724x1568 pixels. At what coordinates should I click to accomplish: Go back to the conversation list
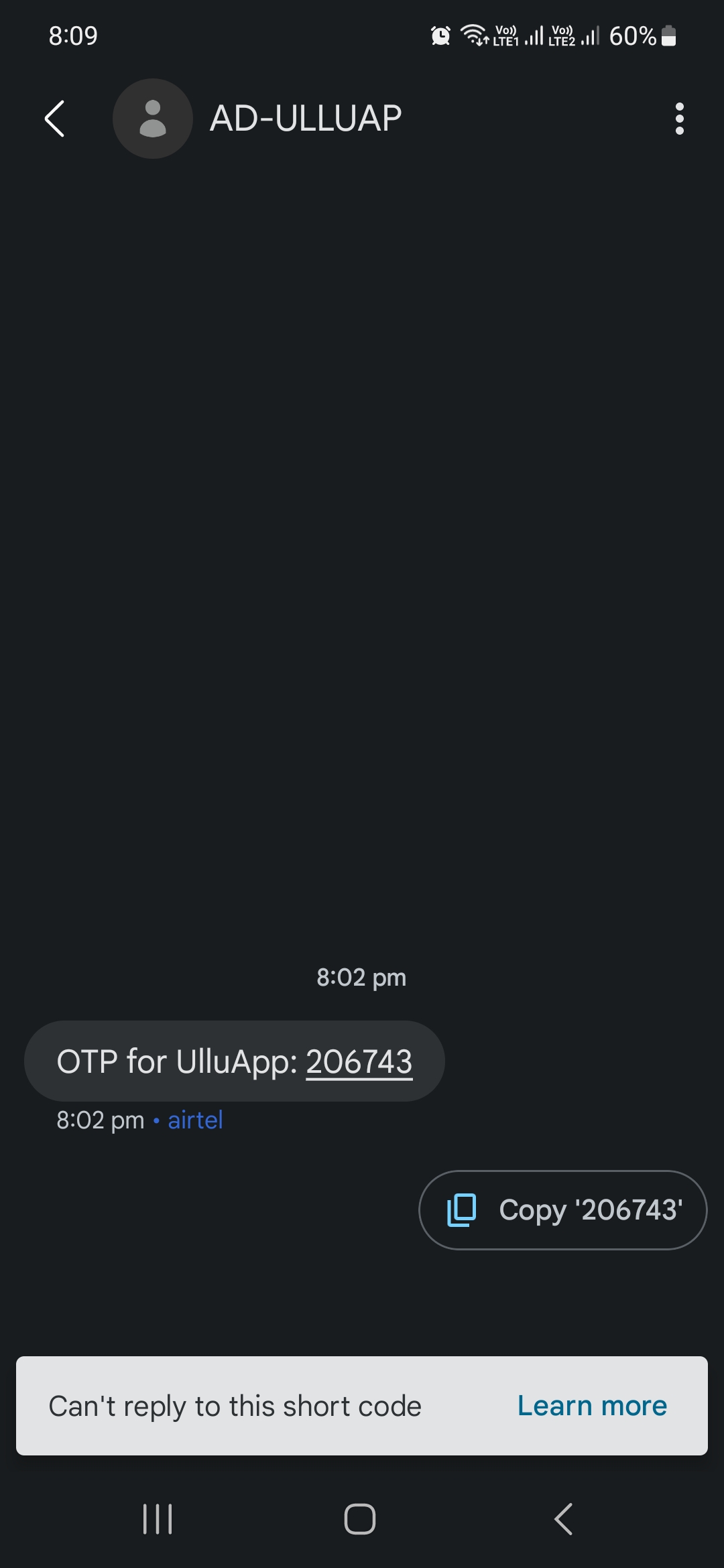click(x=55, y=119)
